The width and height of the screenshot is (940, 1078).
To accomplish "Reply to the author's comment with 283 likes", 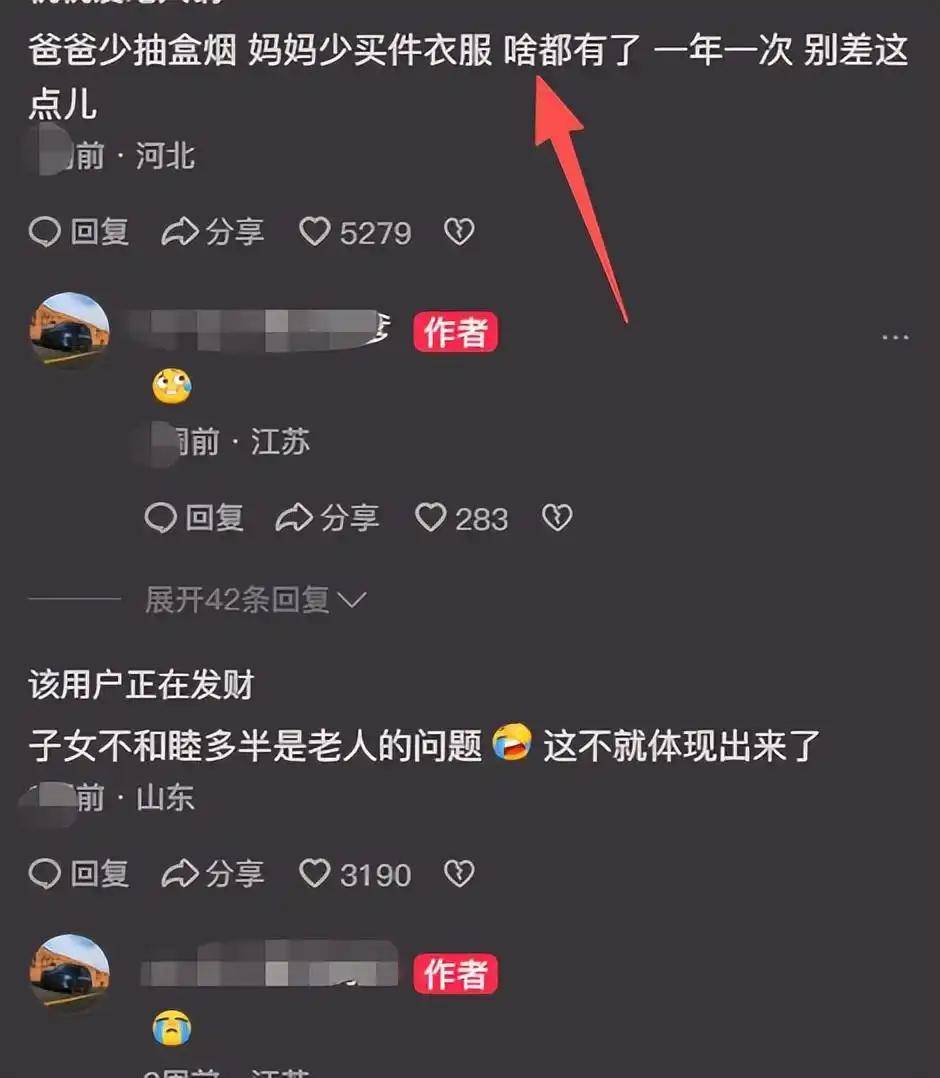I will pyautogui.click(x=194, y=518).
